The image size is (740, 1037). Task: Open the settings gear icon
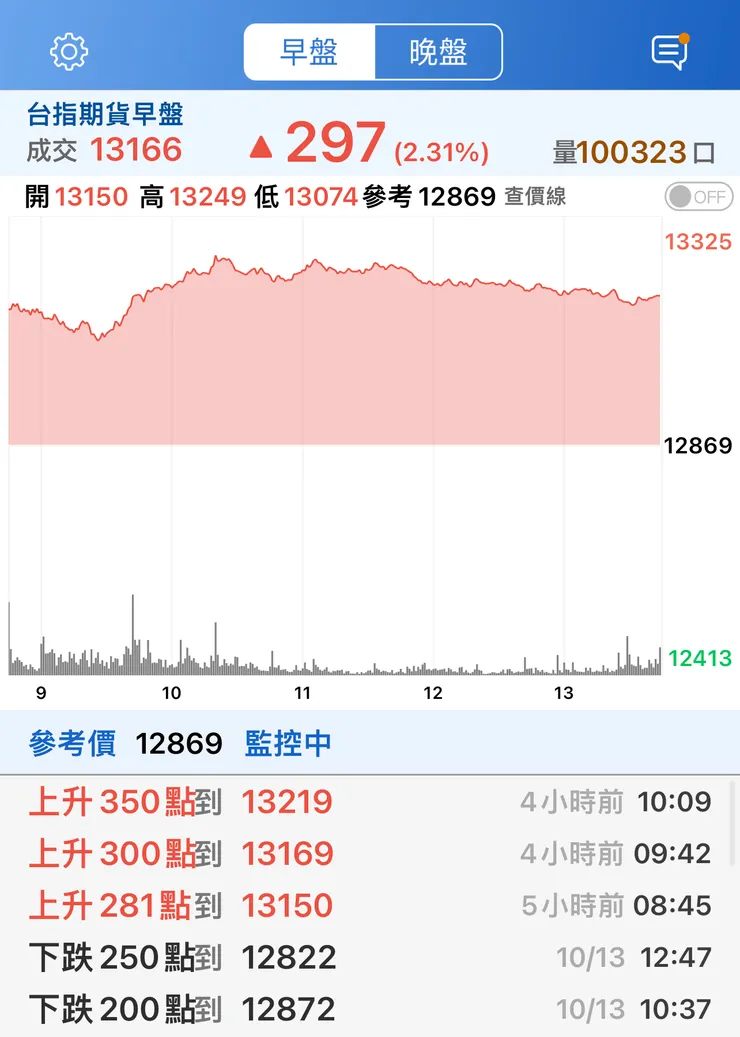point(69,51)
